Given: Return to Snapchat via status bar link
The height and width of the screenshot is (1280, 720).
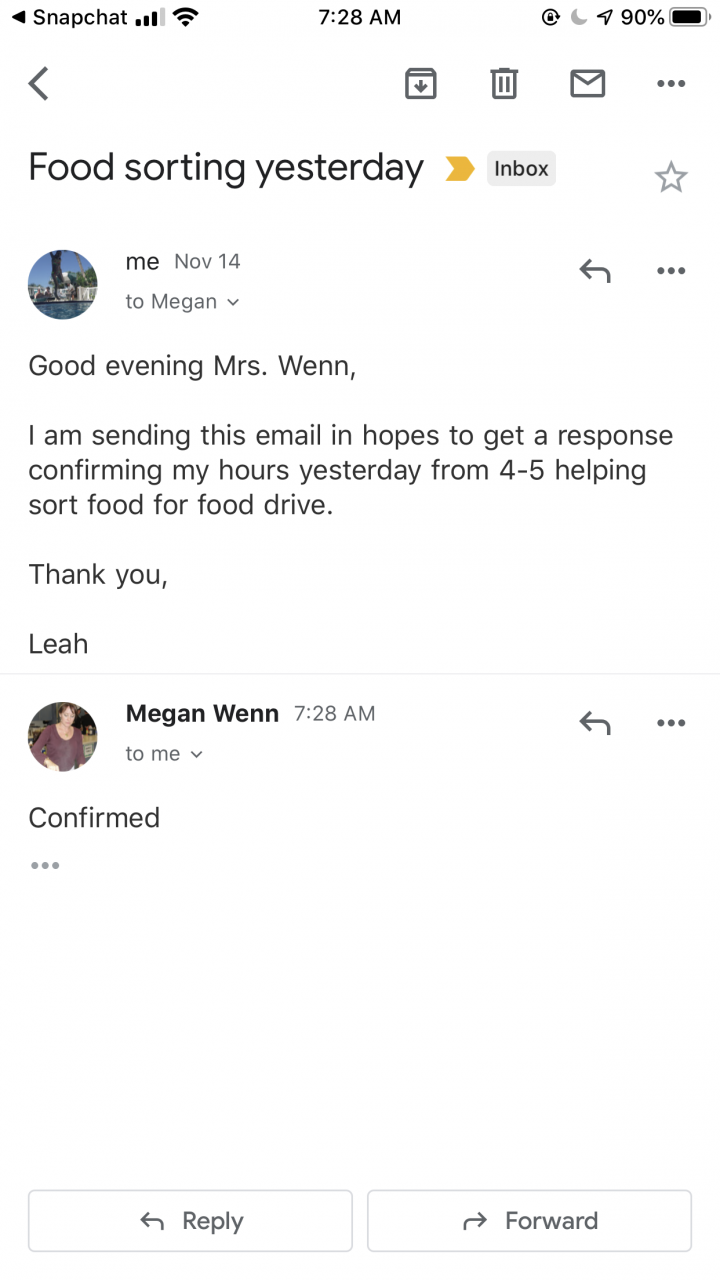Looking at the screenshot, I should [68, 17].
